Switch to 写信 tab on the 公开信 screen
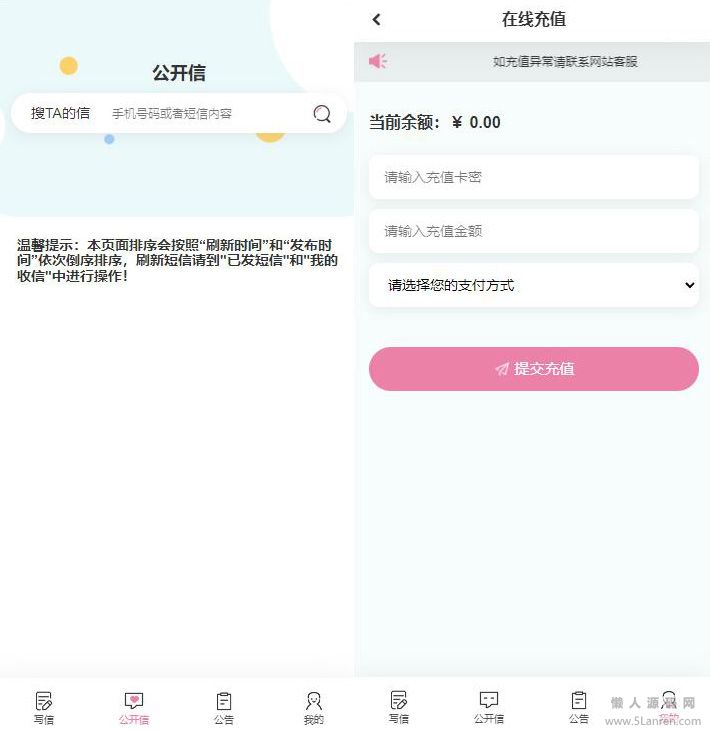 (44, 707)
